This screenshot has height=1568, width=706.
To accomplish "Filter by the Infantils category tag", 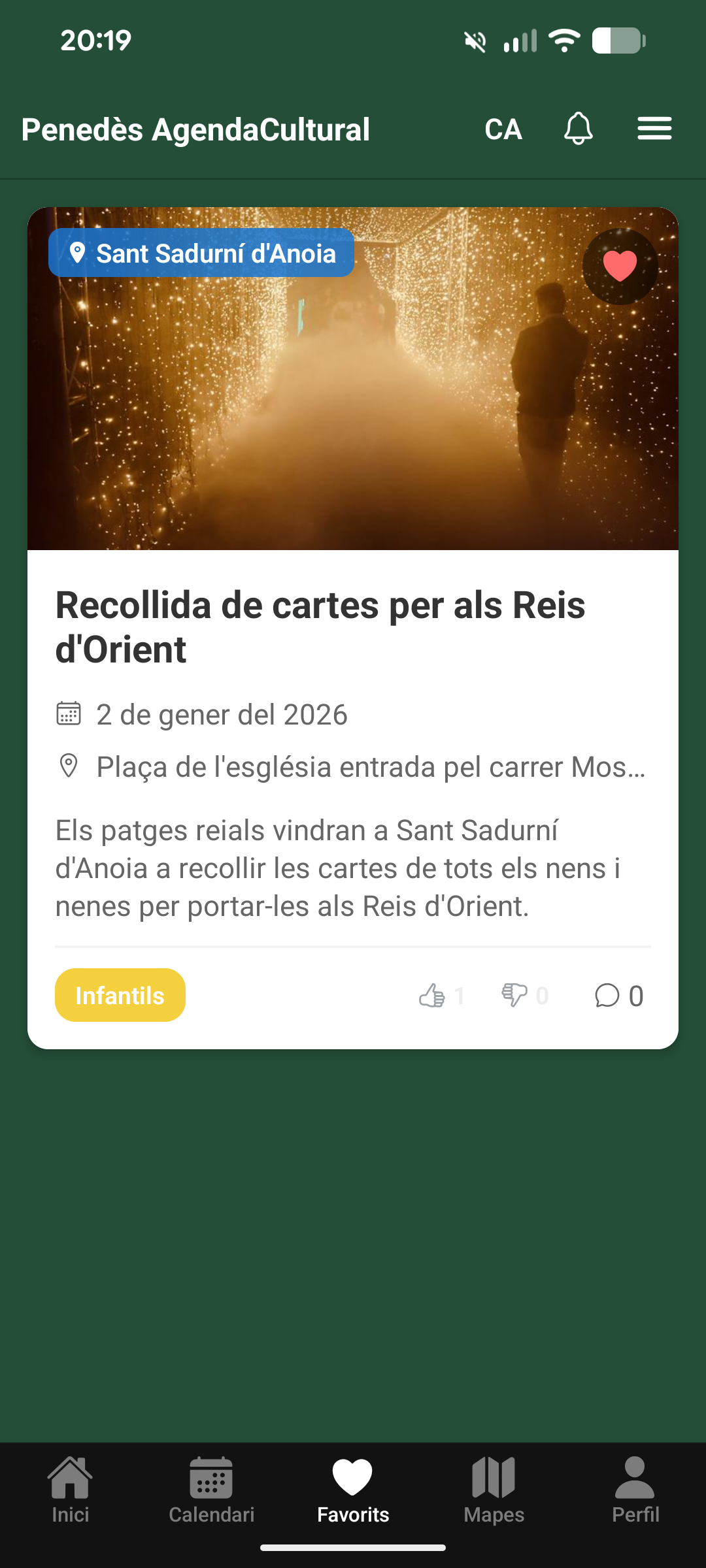I will [120, 995].
